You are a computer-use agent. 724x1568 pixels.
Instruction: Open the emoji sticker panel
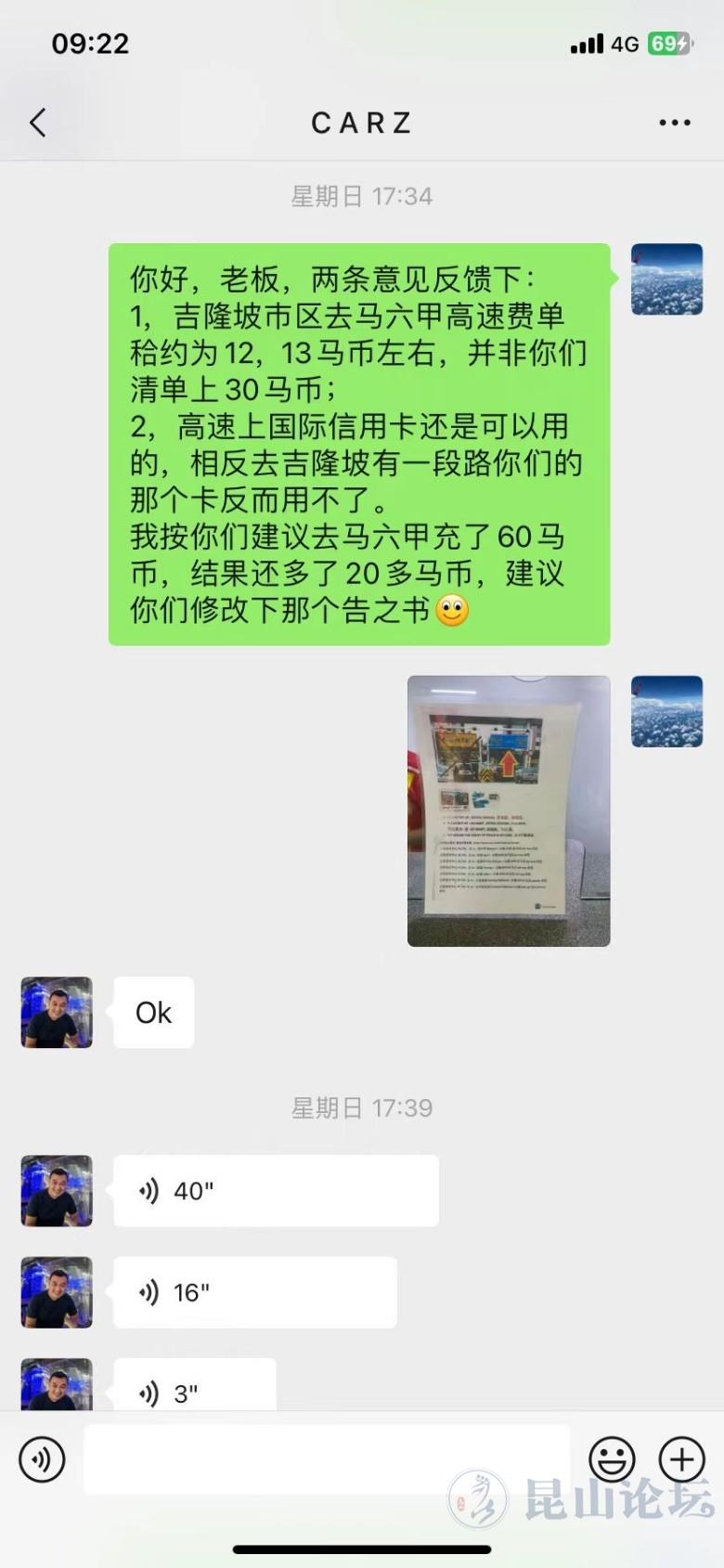coord(613,1459)
